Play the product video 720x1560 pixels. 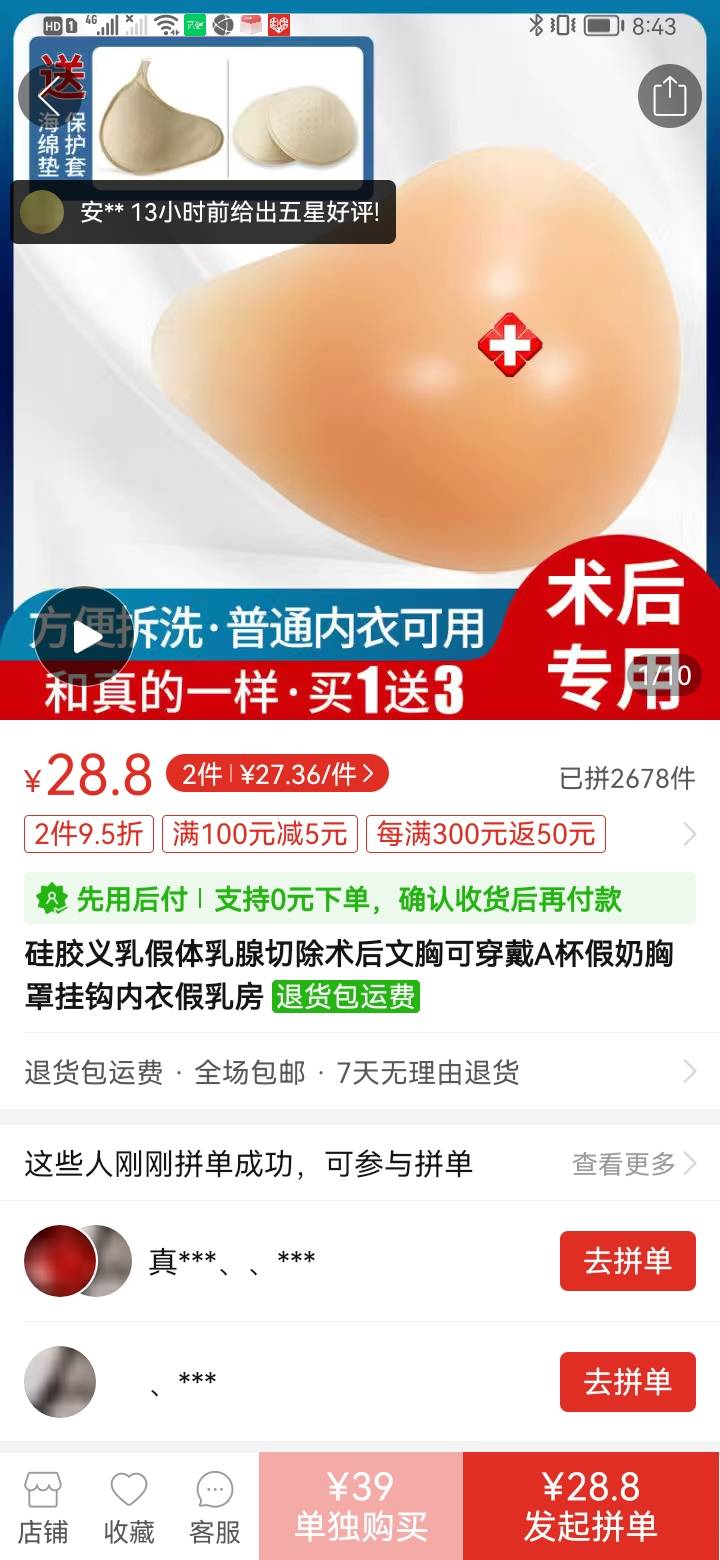(84, 637)
